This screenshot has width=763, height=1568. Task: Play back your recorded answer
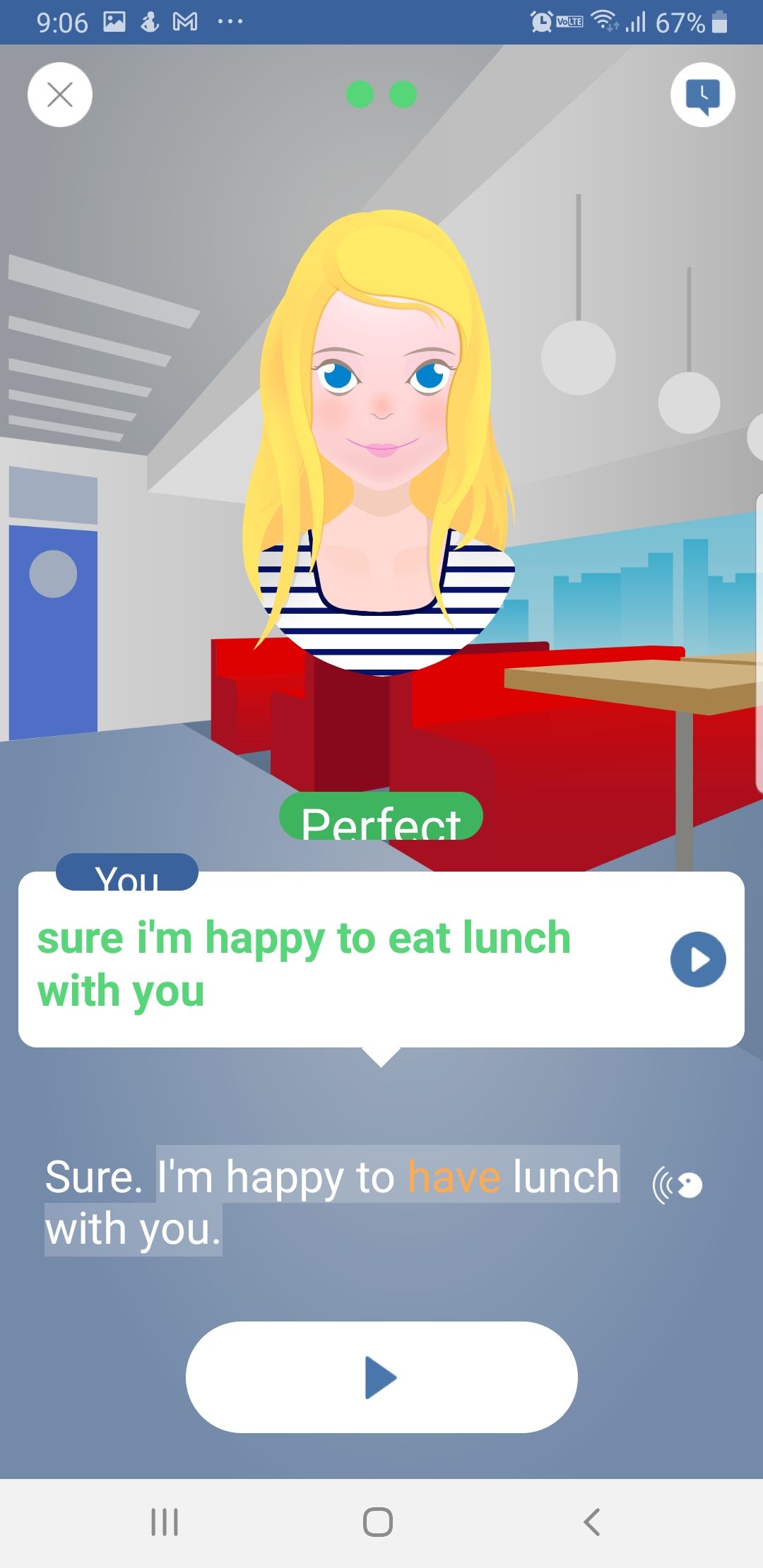(698, 960)
